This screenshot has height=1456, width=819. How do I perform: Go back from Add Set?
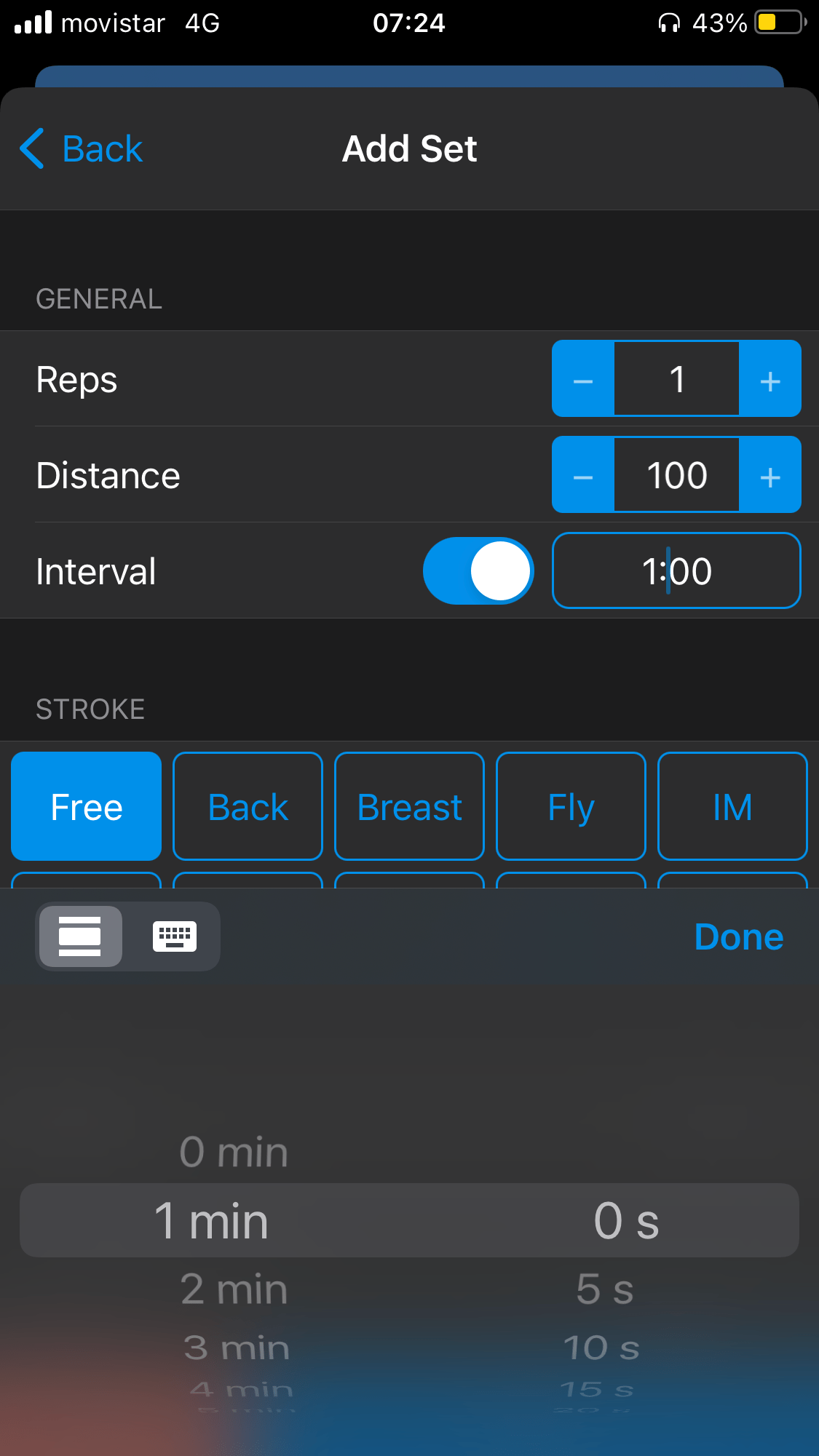point(82,149)
